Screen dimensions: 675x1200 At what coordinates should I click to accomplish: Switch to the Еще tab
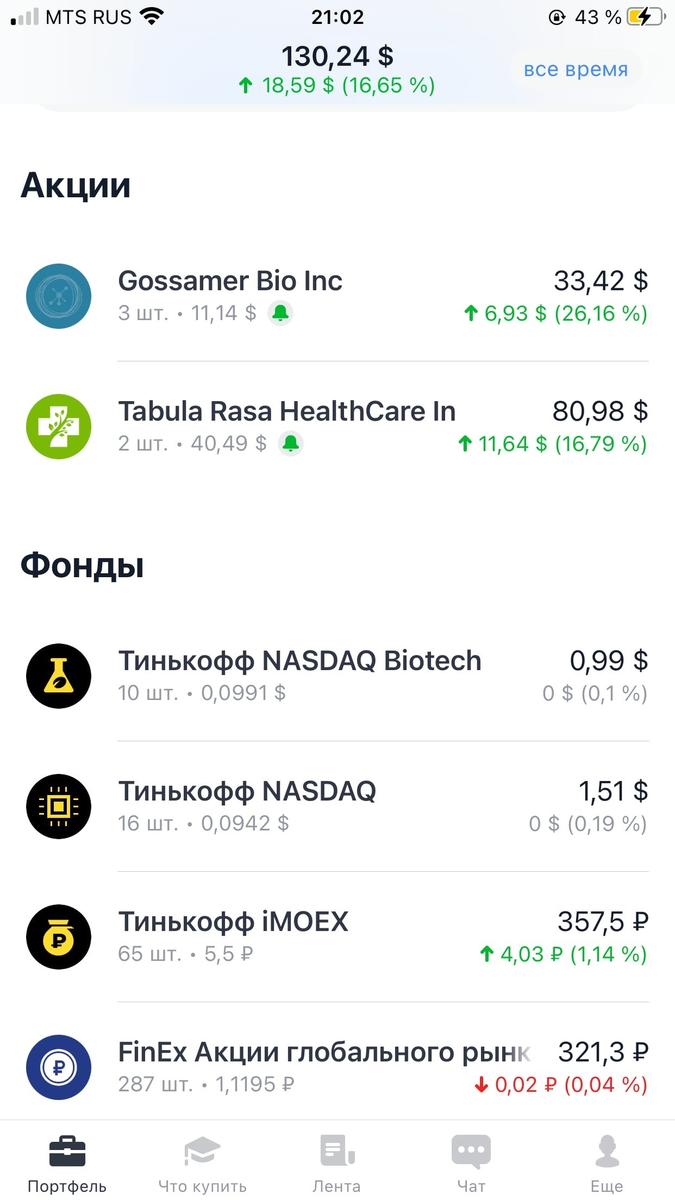click(606, 1163)
